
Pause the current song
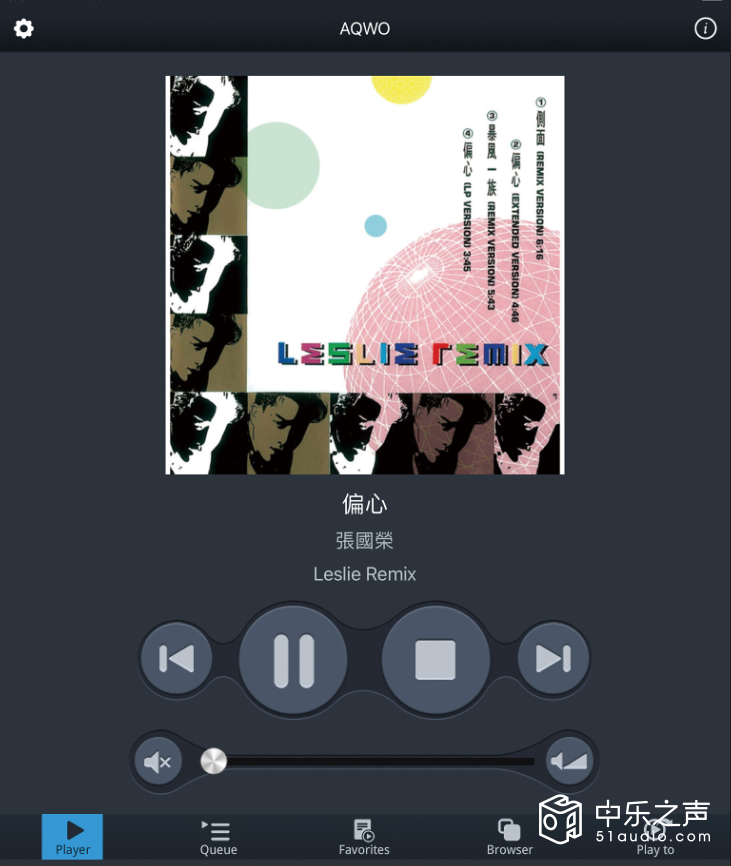294,660
